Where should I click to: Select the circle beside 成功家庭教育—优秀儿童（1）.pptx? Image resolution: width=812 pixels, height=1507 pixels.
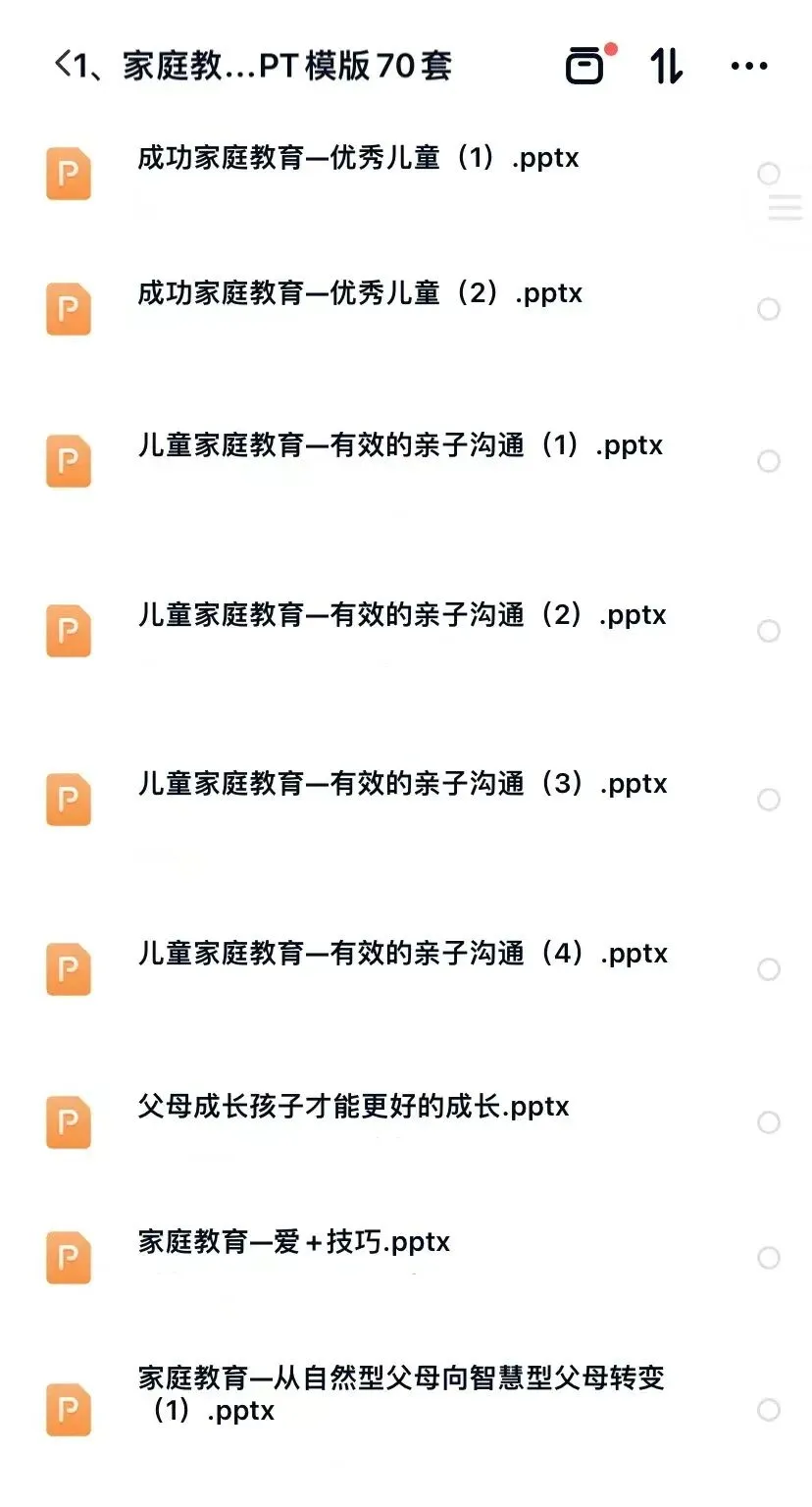(769, 175)
